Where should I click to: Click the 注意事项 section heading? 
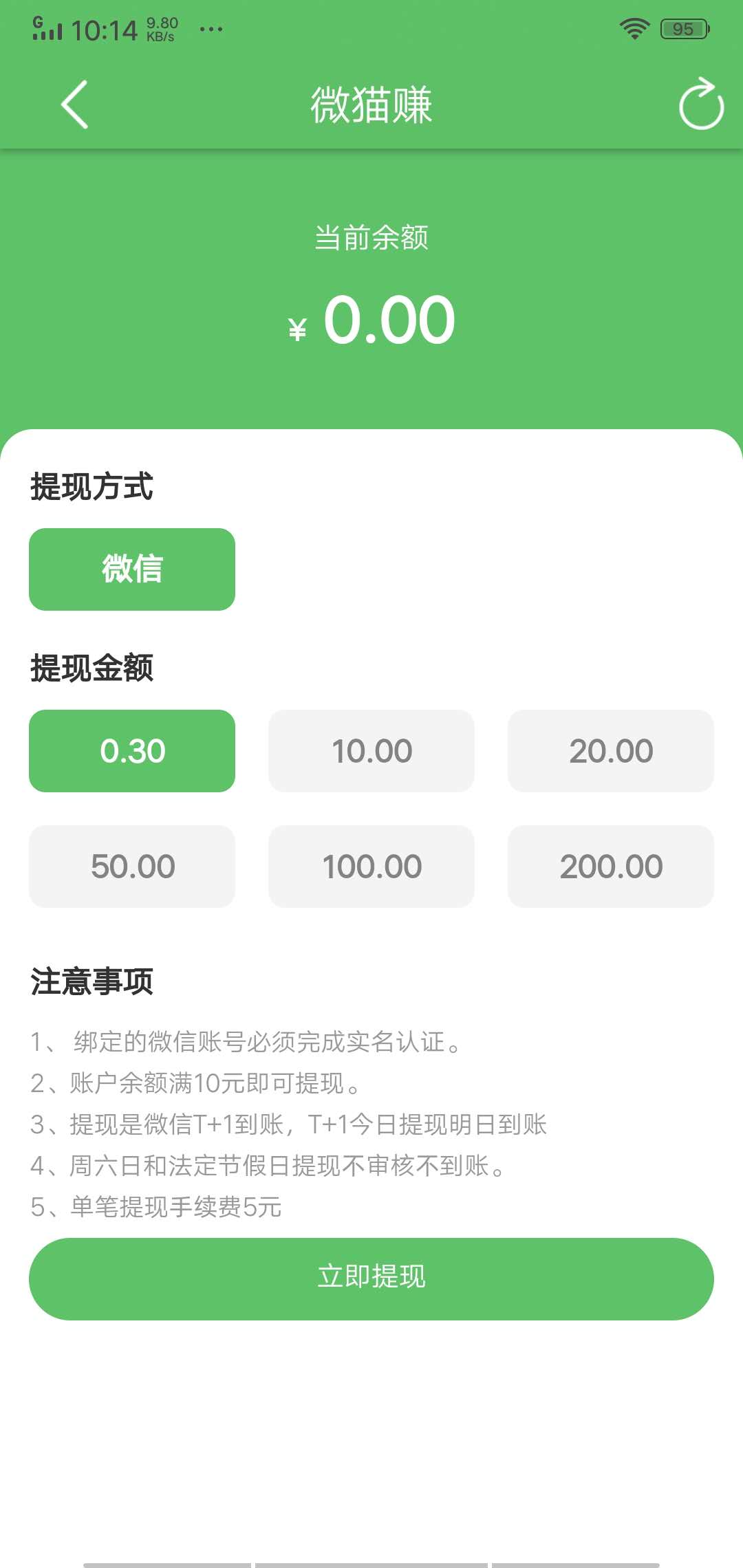click(91, 982)
